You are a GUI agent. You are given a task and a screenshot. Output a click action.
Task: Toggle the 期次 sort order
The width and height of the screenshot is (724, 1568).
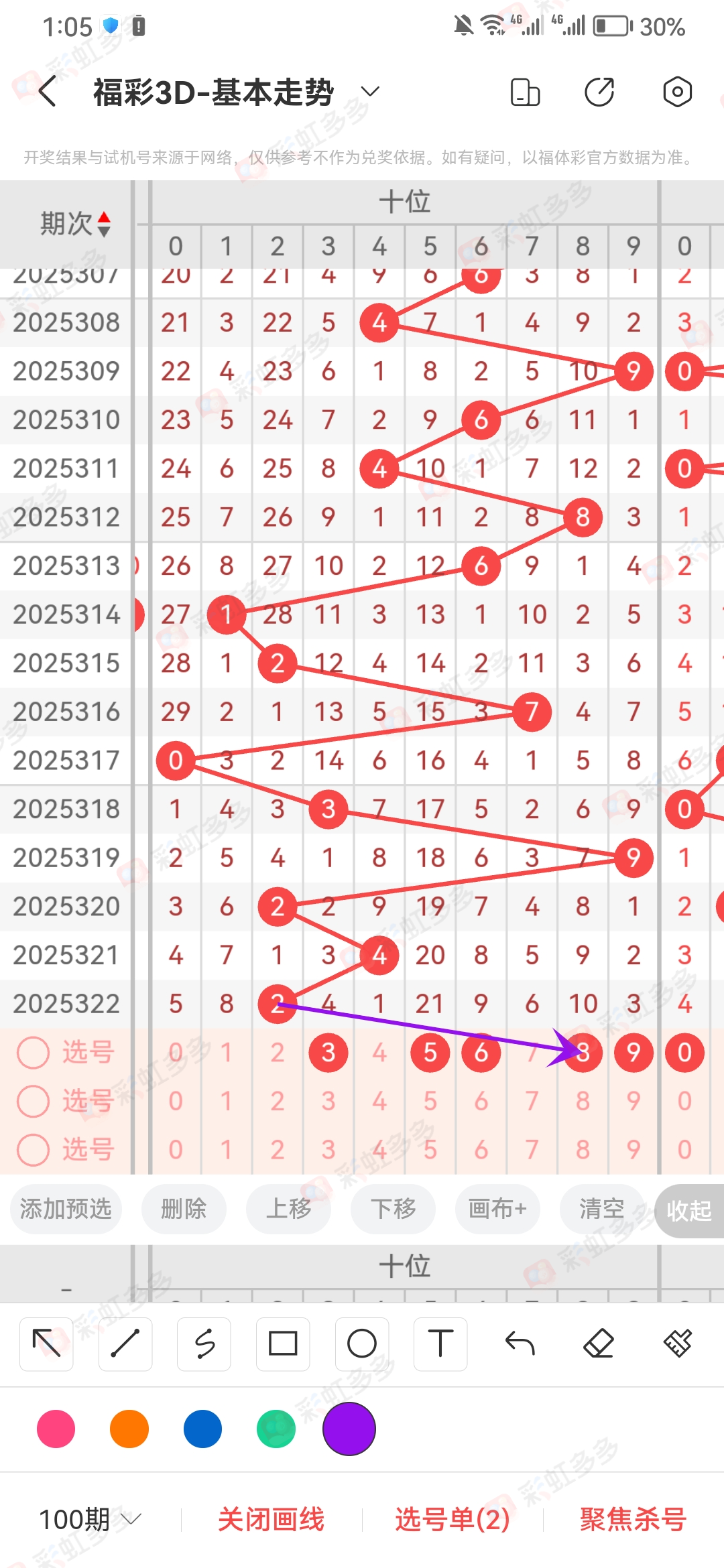(75, 224)
